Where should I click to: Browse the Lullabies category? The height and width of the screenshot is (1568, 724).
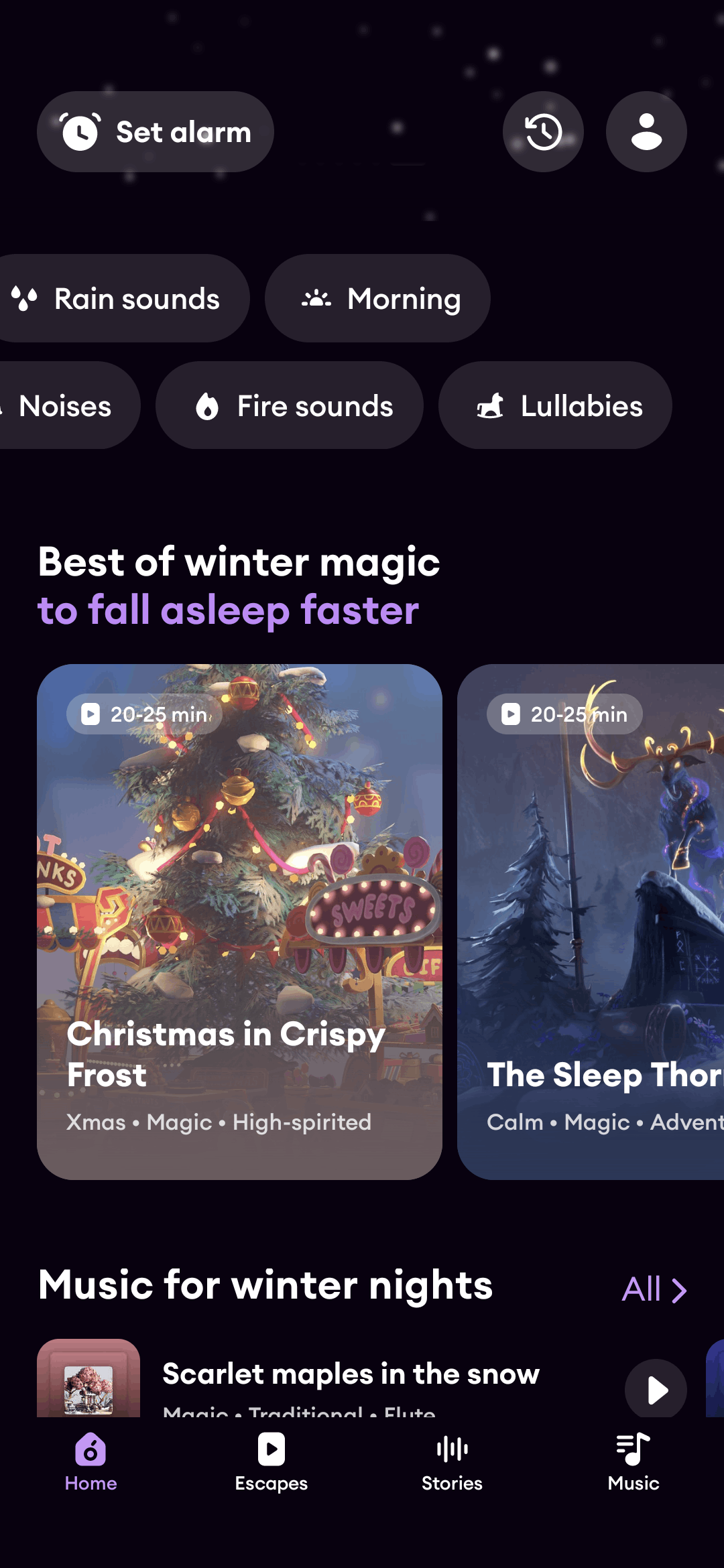tap(555, 406)
